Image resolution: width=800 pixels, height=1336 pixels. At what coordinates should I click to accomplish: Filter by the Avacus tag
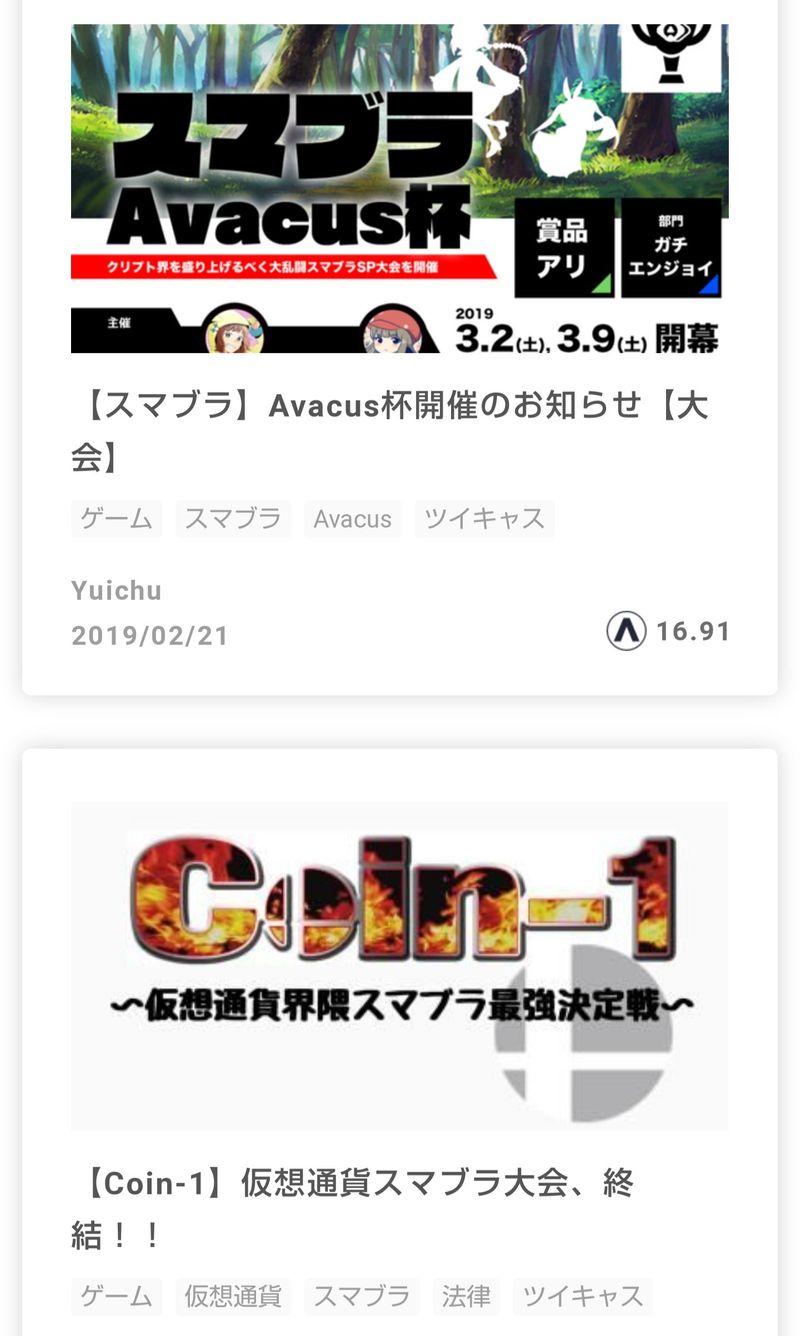tap(352, 519)
